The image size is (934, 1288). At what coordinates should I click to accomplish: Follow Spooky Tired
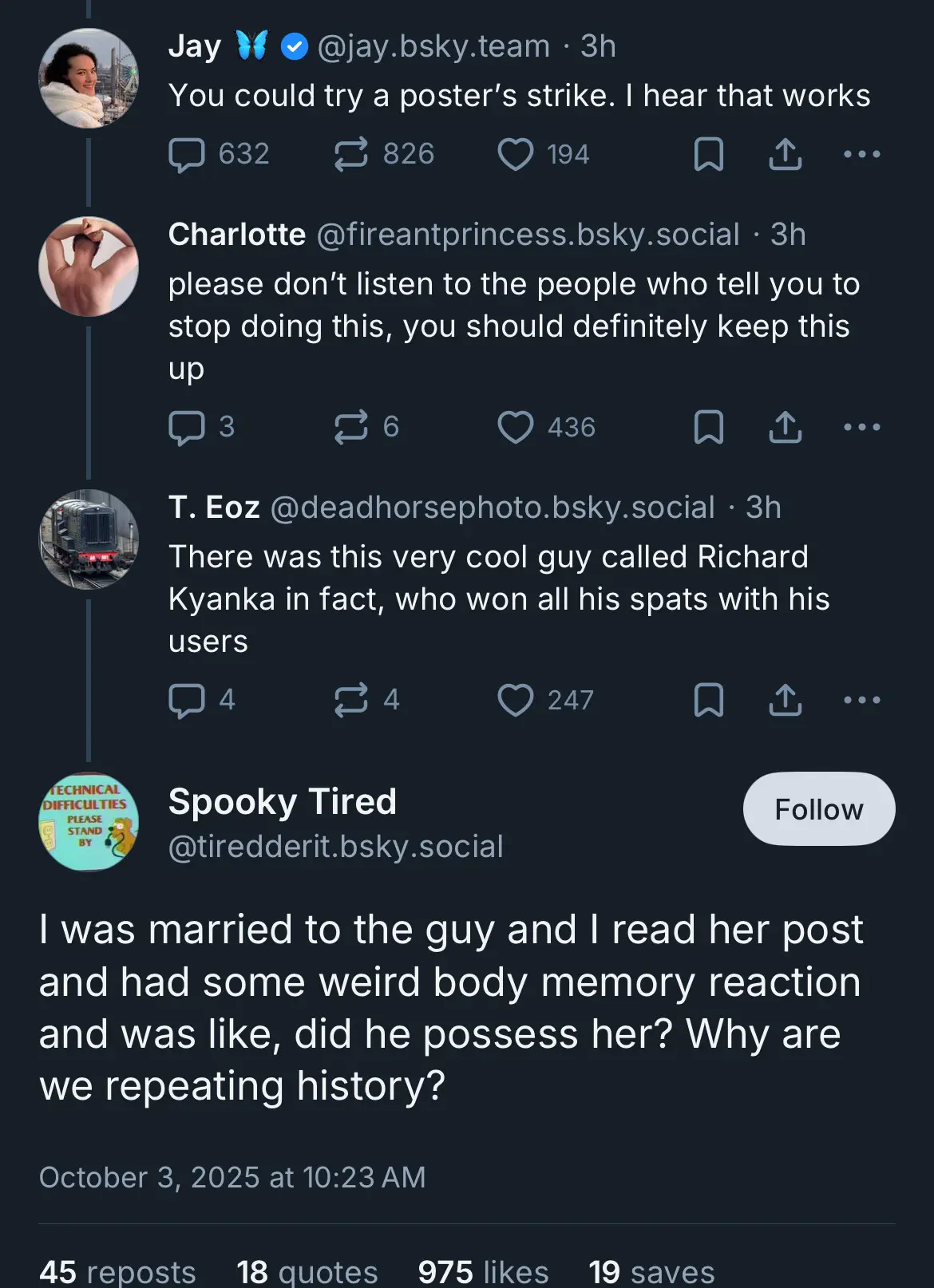818,808
